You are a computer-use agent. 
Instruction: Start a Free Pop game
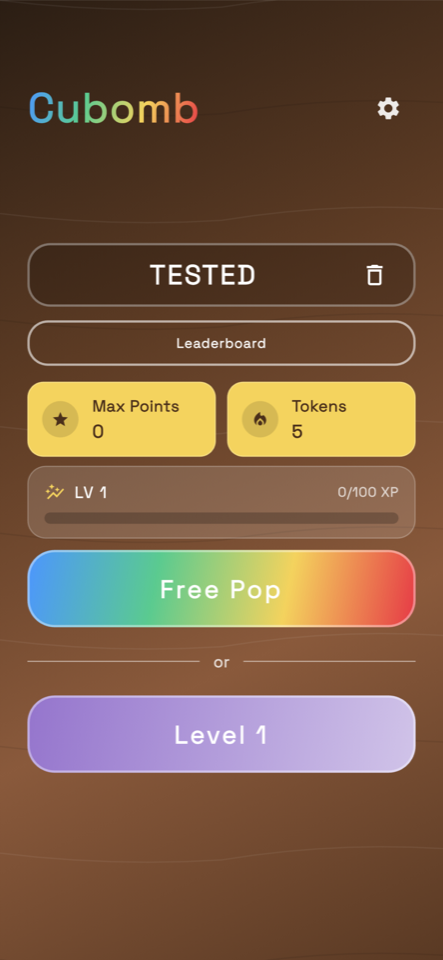coord(222,589)
